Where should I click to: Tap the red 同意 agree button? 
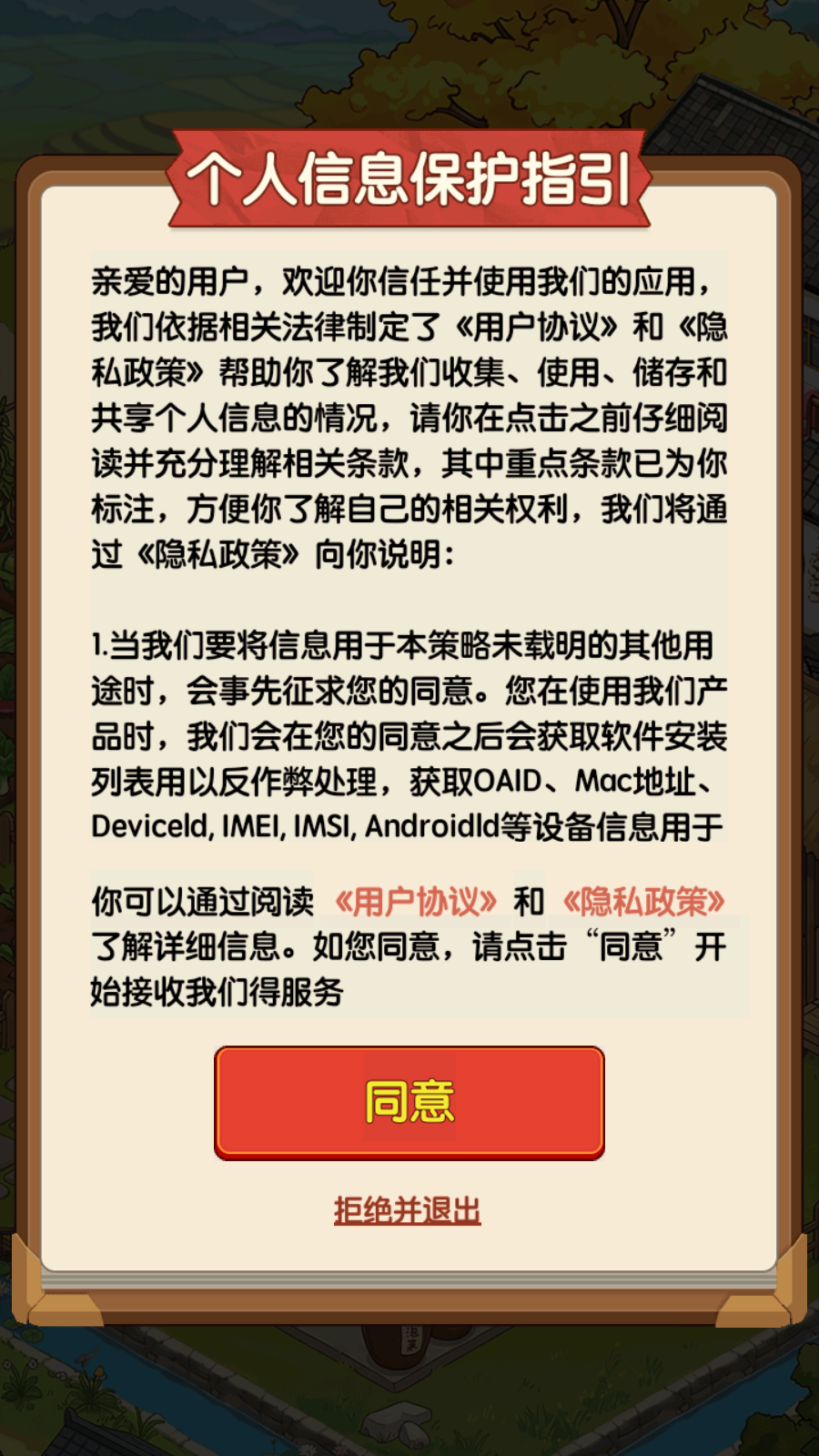(x=409, y=1103)
